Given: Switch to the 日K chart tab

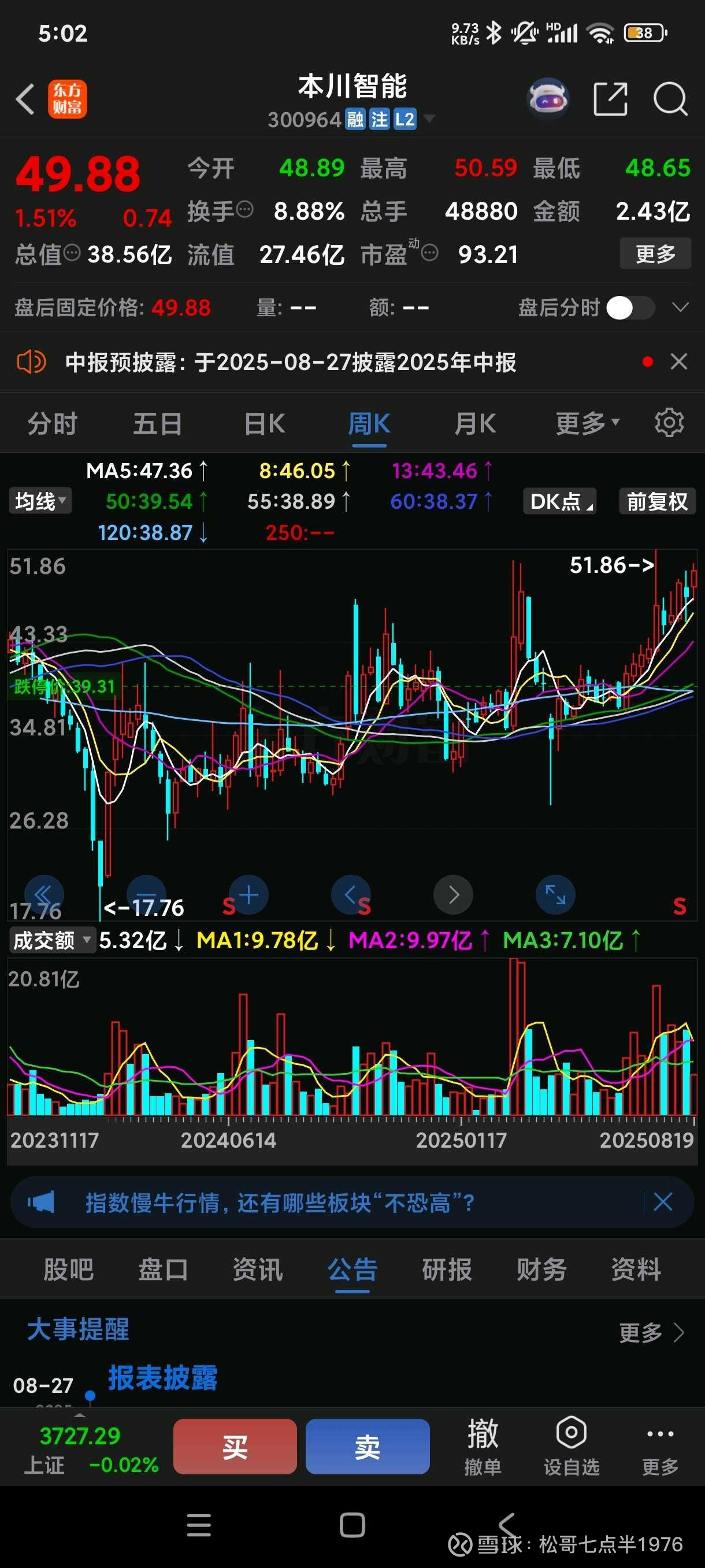Looking at the screenshot, I should 264,424.
